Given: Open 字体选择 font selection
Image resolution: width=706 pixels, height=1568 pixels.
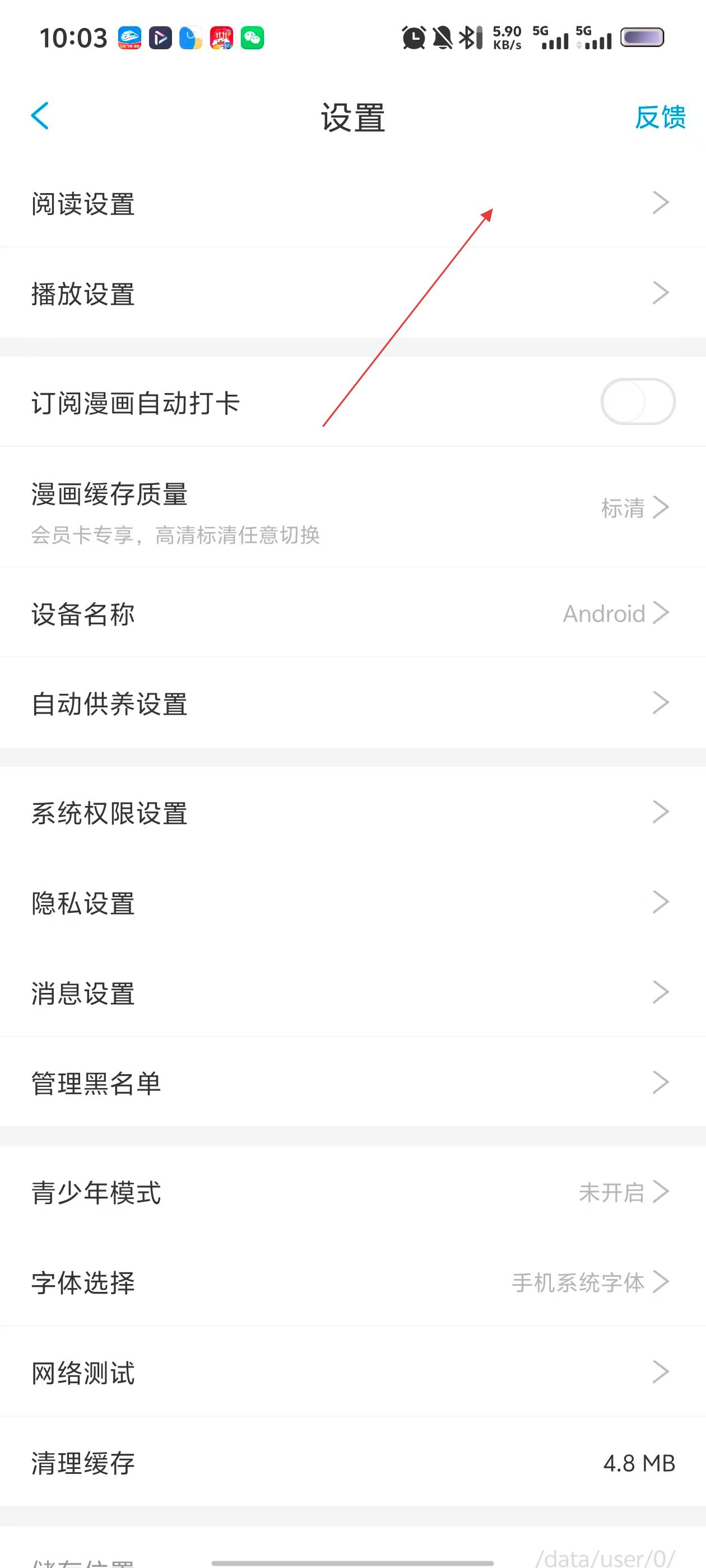Looking at the screenshot, I should 352,1282.
